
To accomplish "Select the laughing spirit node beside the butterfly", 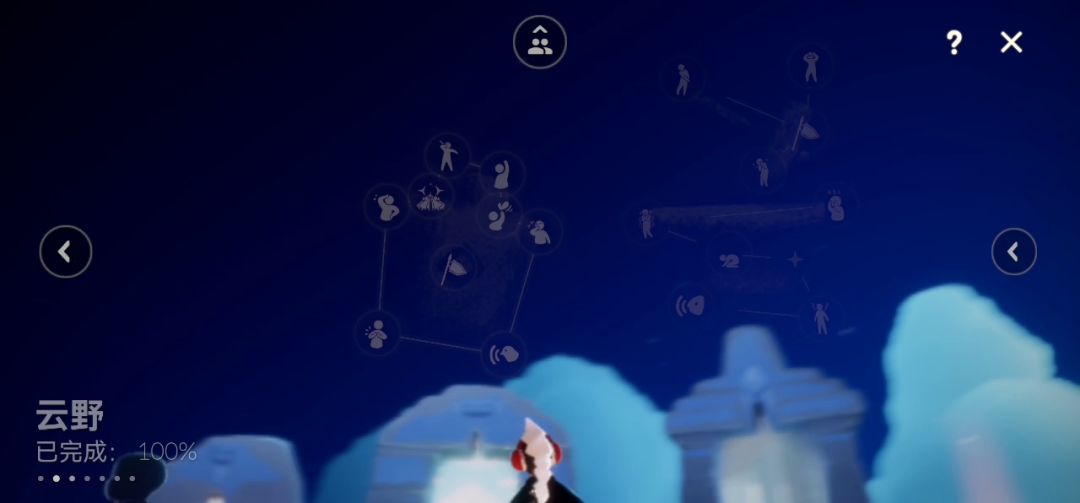I will click(540, 232).
